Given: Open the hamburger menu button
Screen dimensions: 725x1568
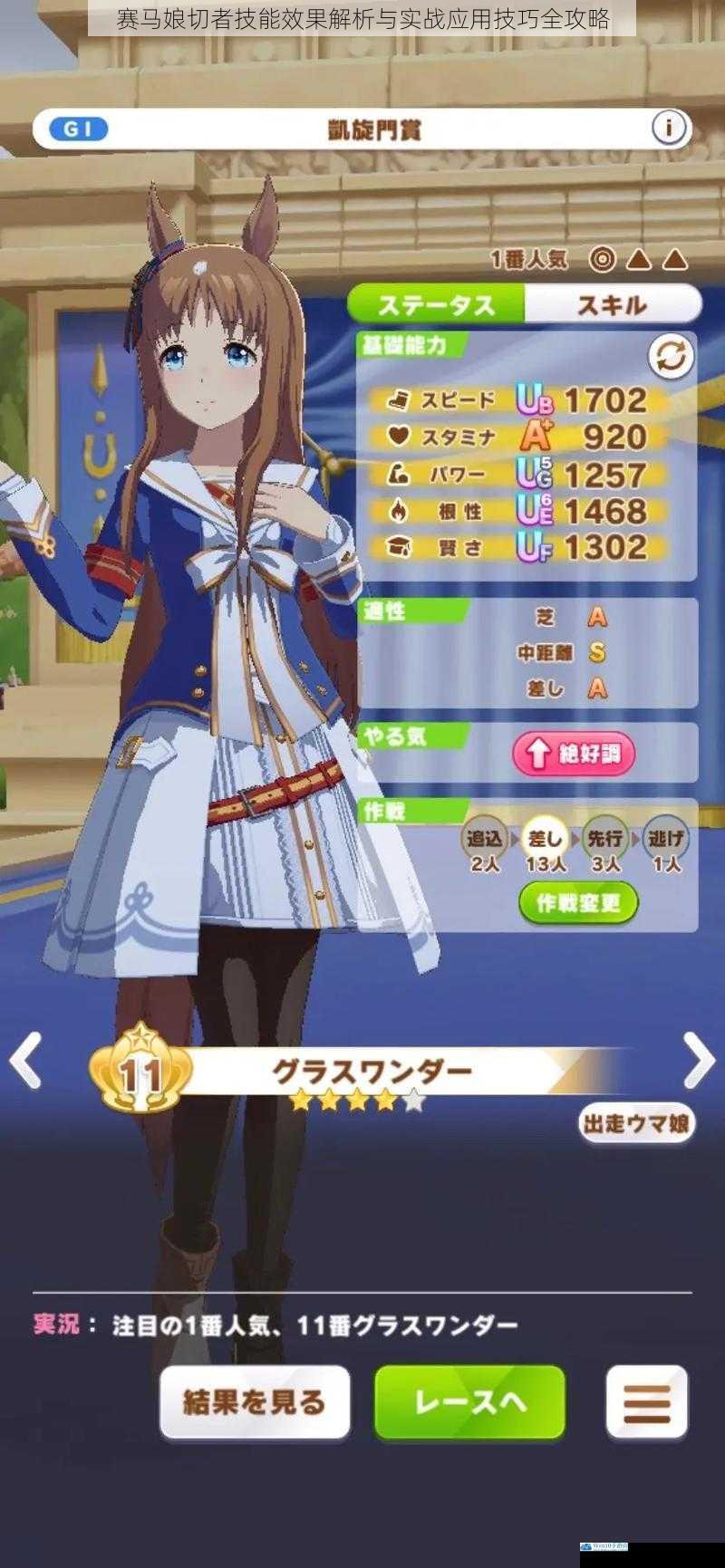Looking at the screenshot, I should point(647,1402).
